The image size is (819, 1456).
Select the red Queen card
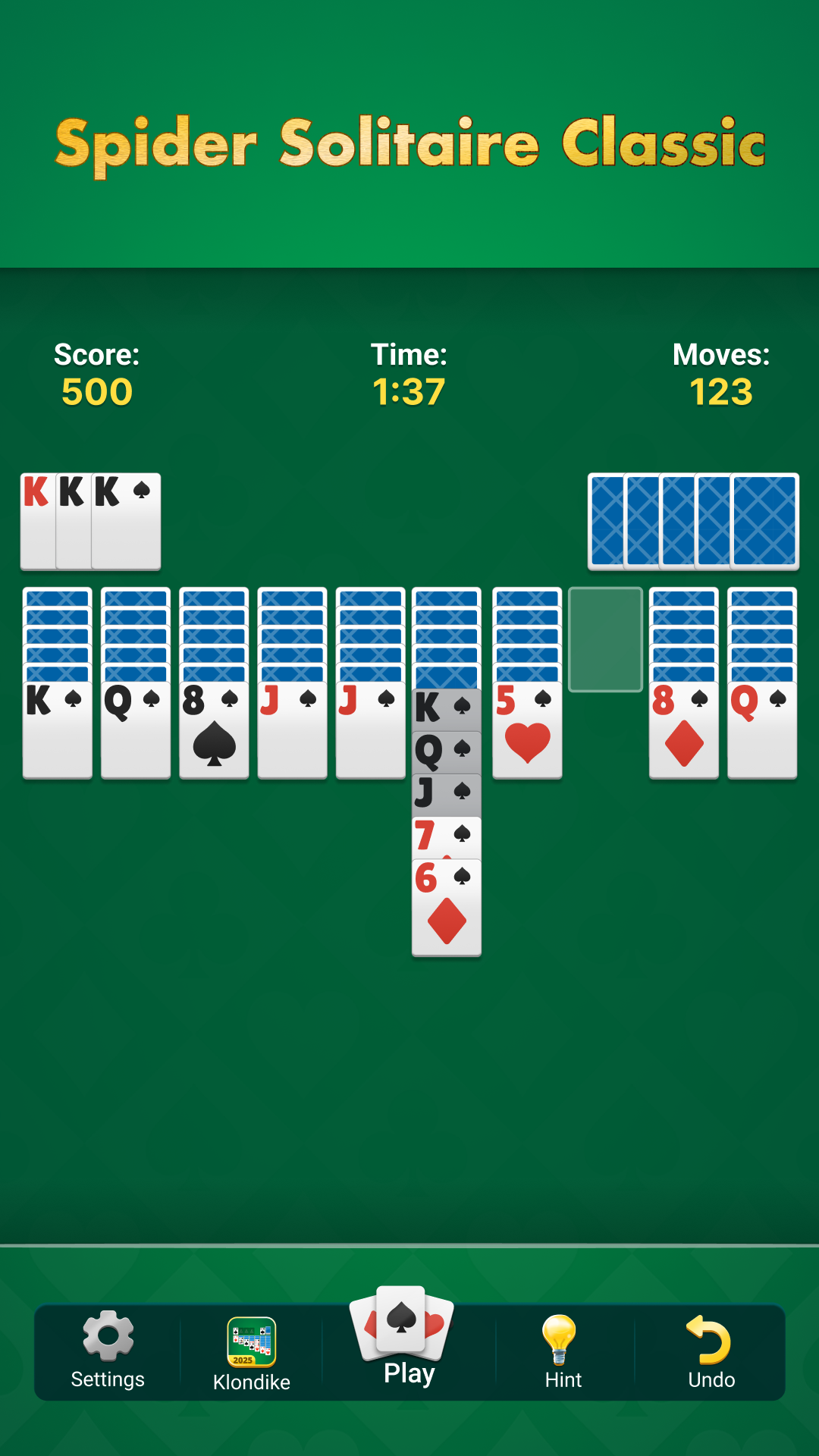[761, 732]
